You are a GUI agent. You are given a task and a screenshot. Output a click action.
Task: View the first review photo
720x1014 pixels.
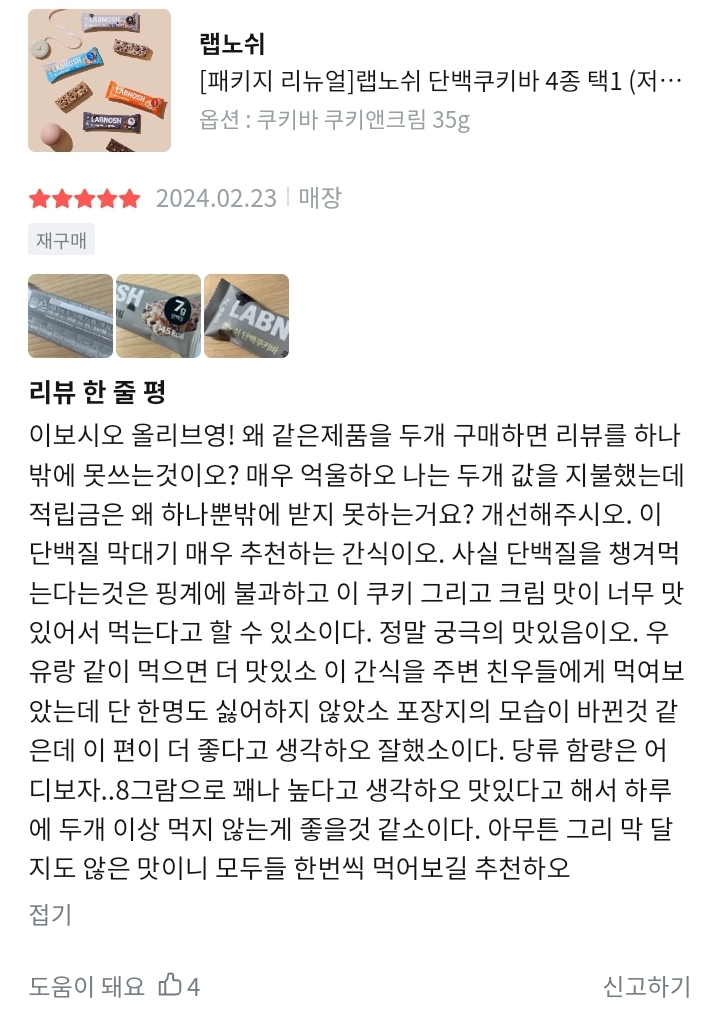pos(71,316)
